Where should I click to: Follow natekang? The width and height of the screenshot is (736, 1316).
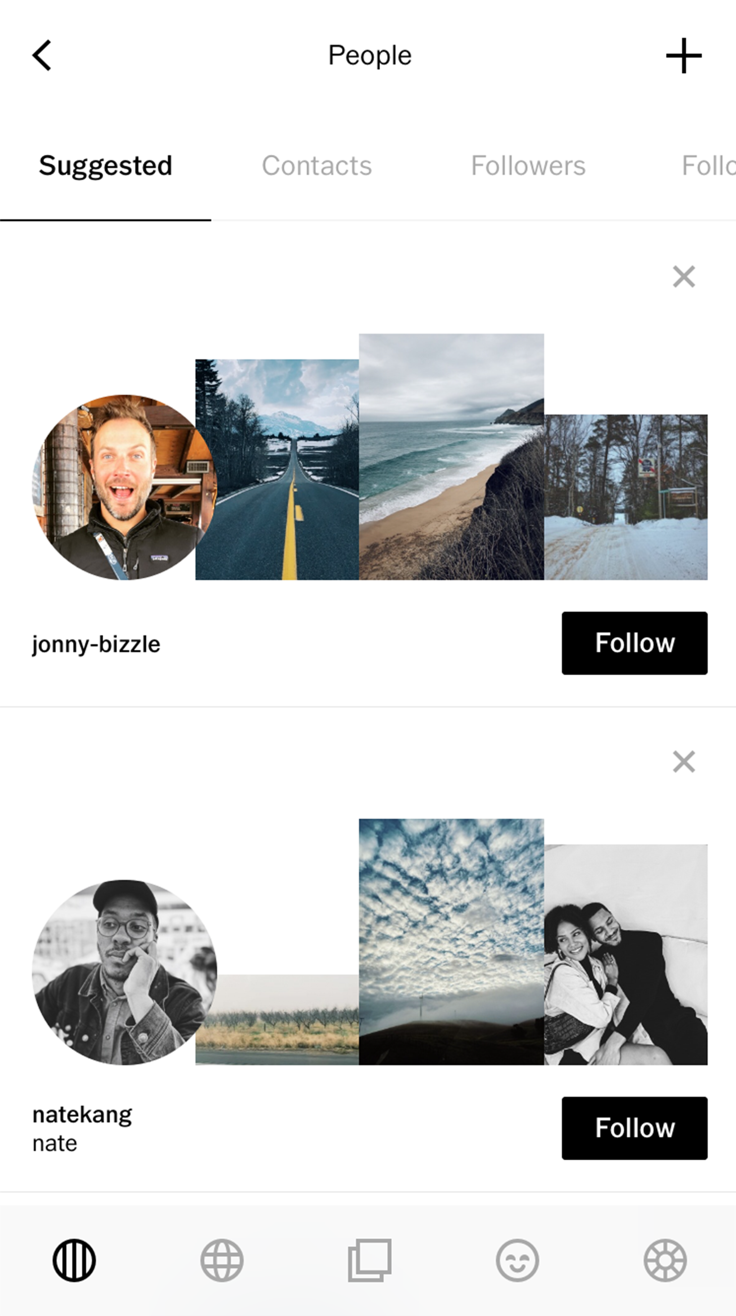click(634, 1128)
